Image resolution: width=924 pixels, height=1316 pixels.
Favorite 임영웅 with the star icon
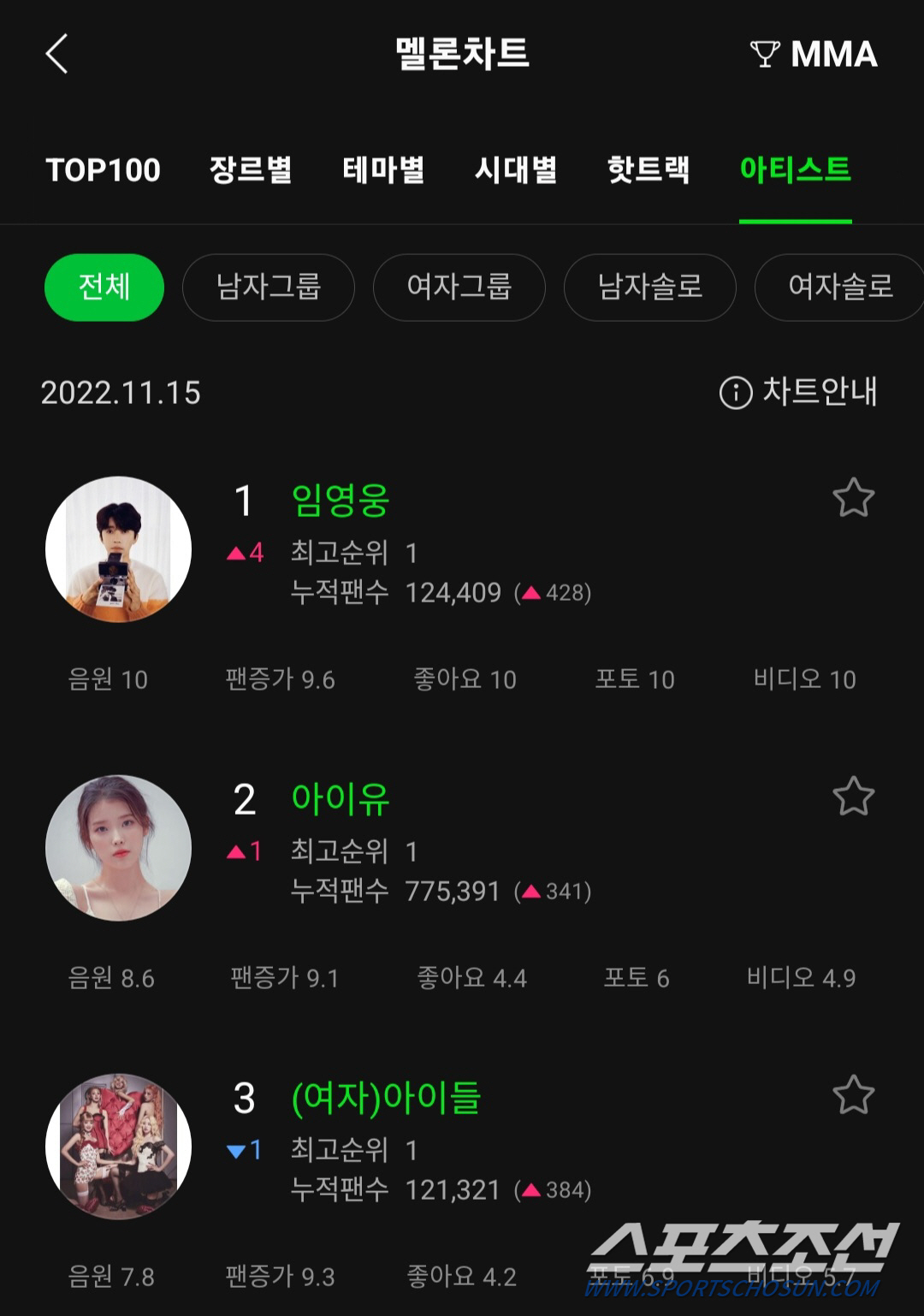coord(853,498)
